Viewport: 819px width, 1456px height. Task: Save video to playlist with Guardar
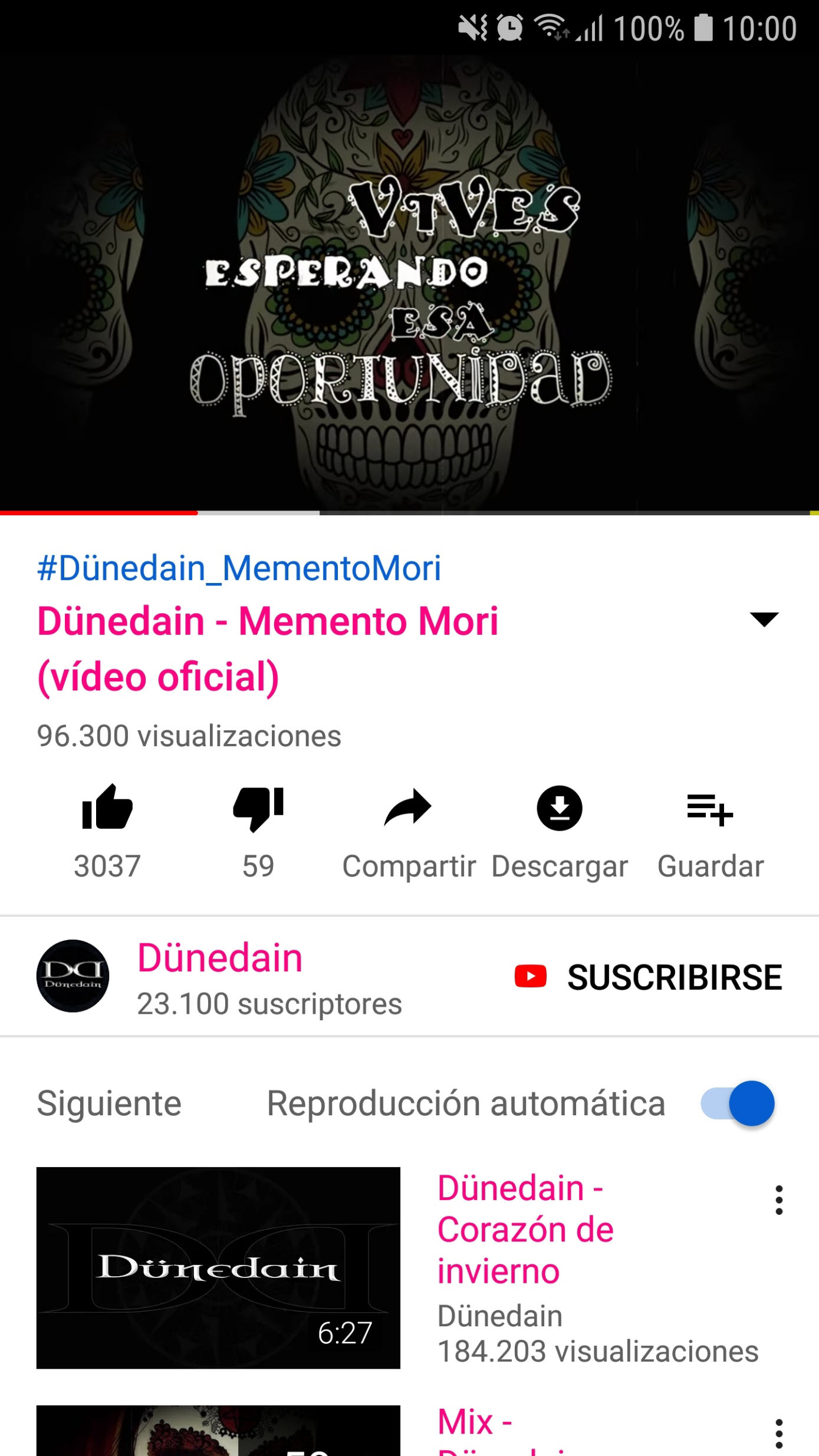coord(710,809)
